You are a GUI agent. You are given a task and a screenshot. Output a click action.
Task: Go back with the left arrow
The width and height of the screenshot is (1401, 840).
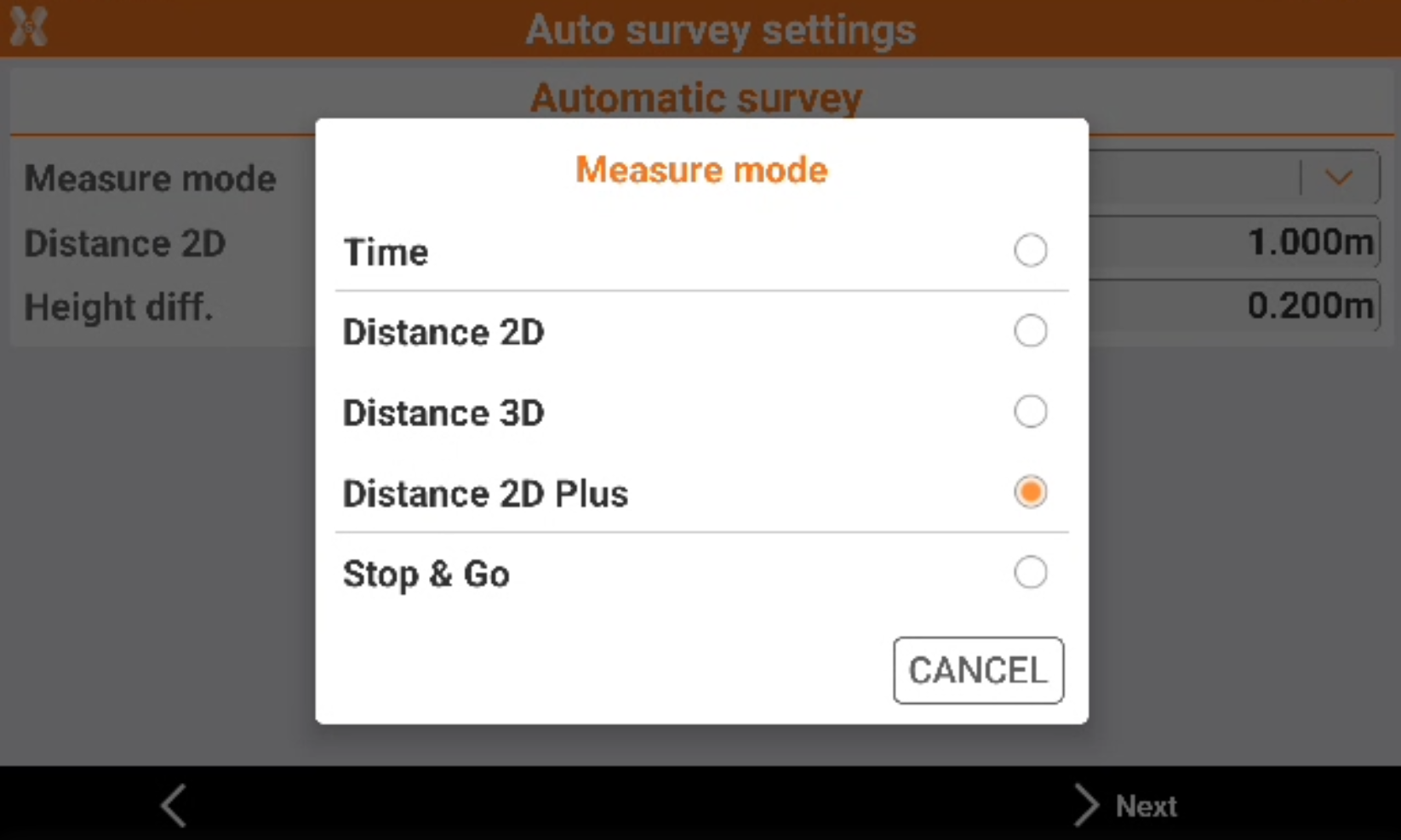[x=174, y=805]
